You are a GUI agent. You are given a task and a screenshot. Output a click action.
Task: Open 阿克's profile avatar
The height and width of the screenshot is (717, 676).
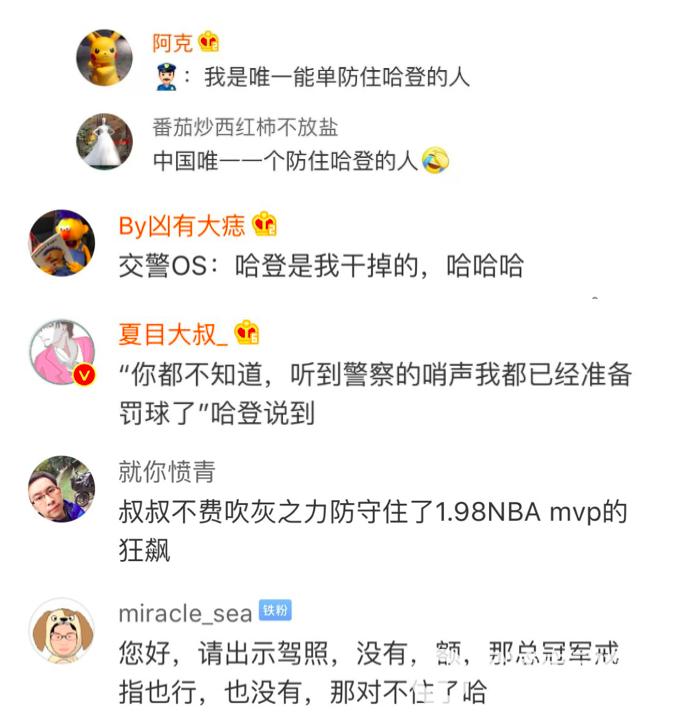[104, 58]
